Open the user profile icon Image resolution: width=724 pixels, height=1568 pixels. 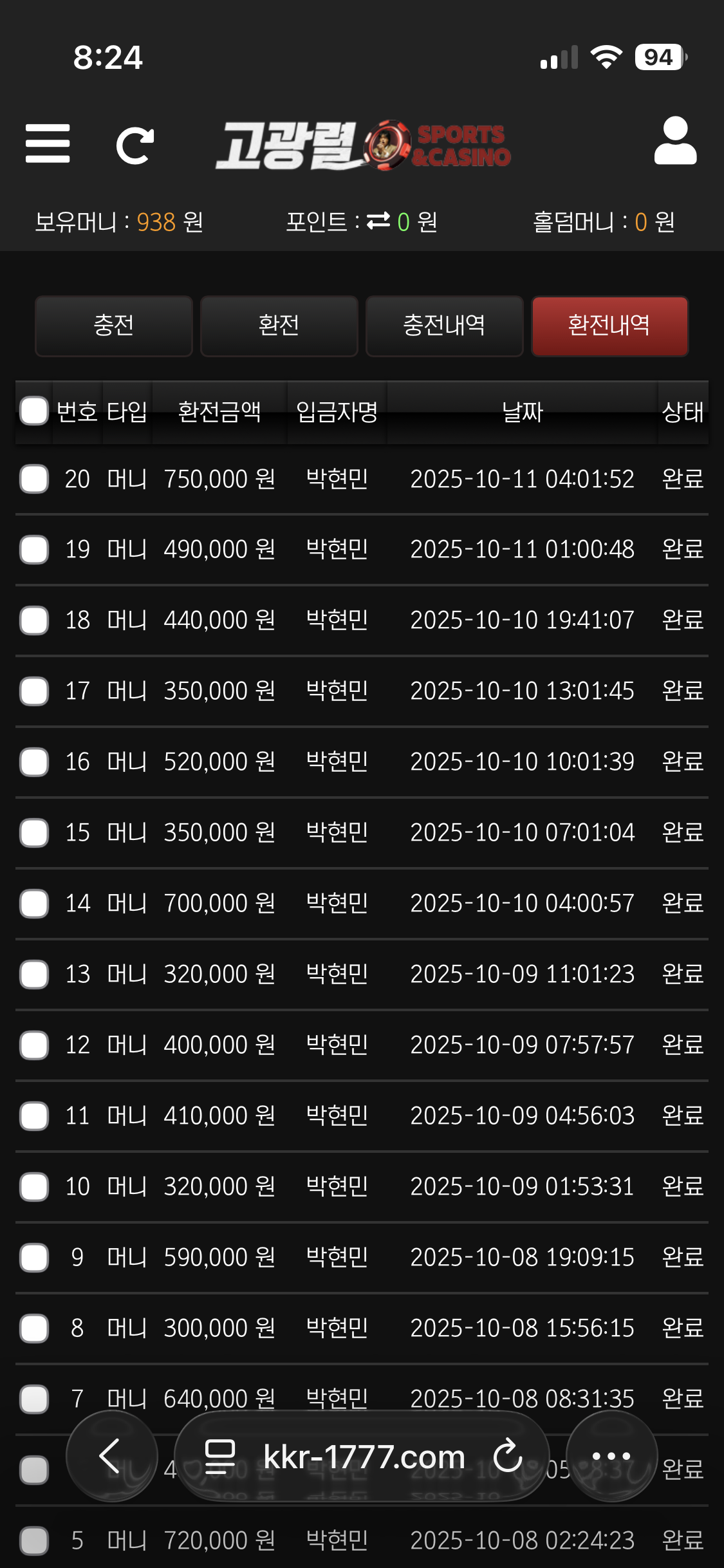click(675, 141)
